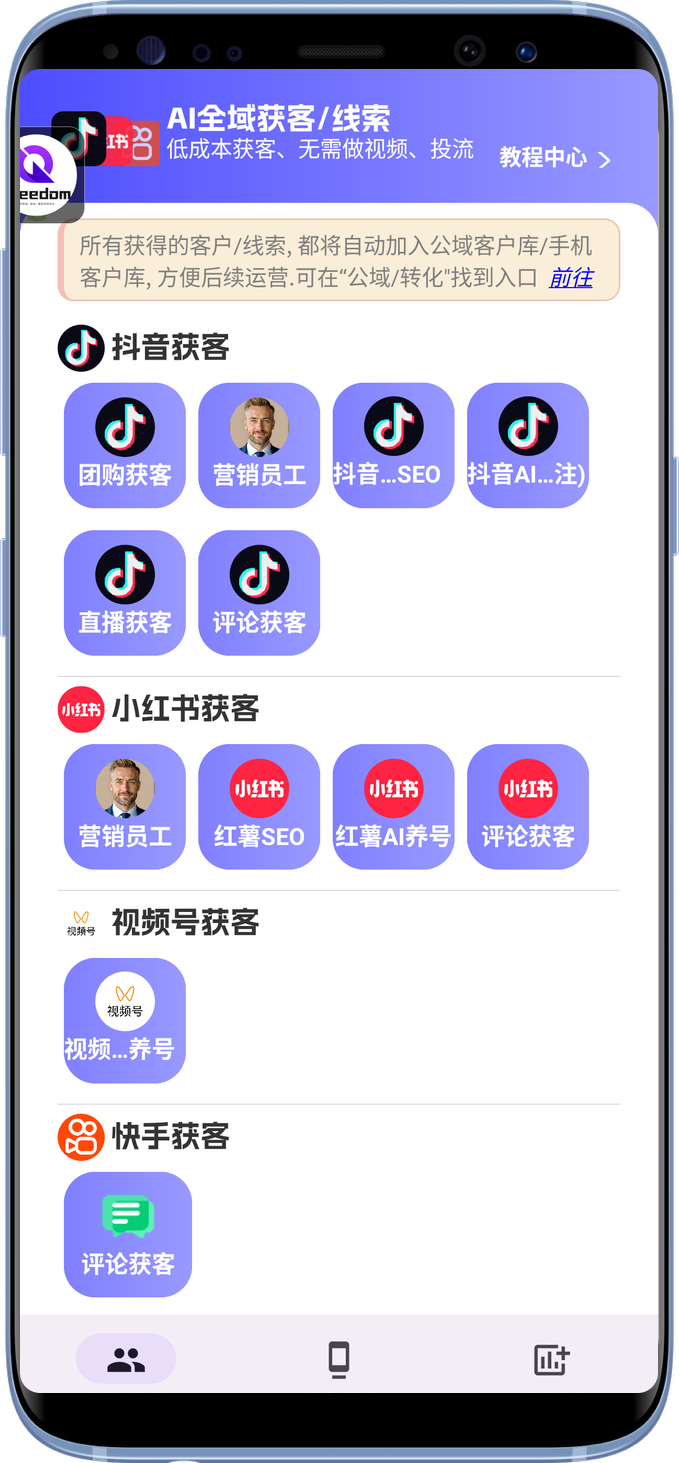The height and width of the screenshot is (1463, 679).
Task: Open 教程中心 tutorial center
Action: click(554, 158)
